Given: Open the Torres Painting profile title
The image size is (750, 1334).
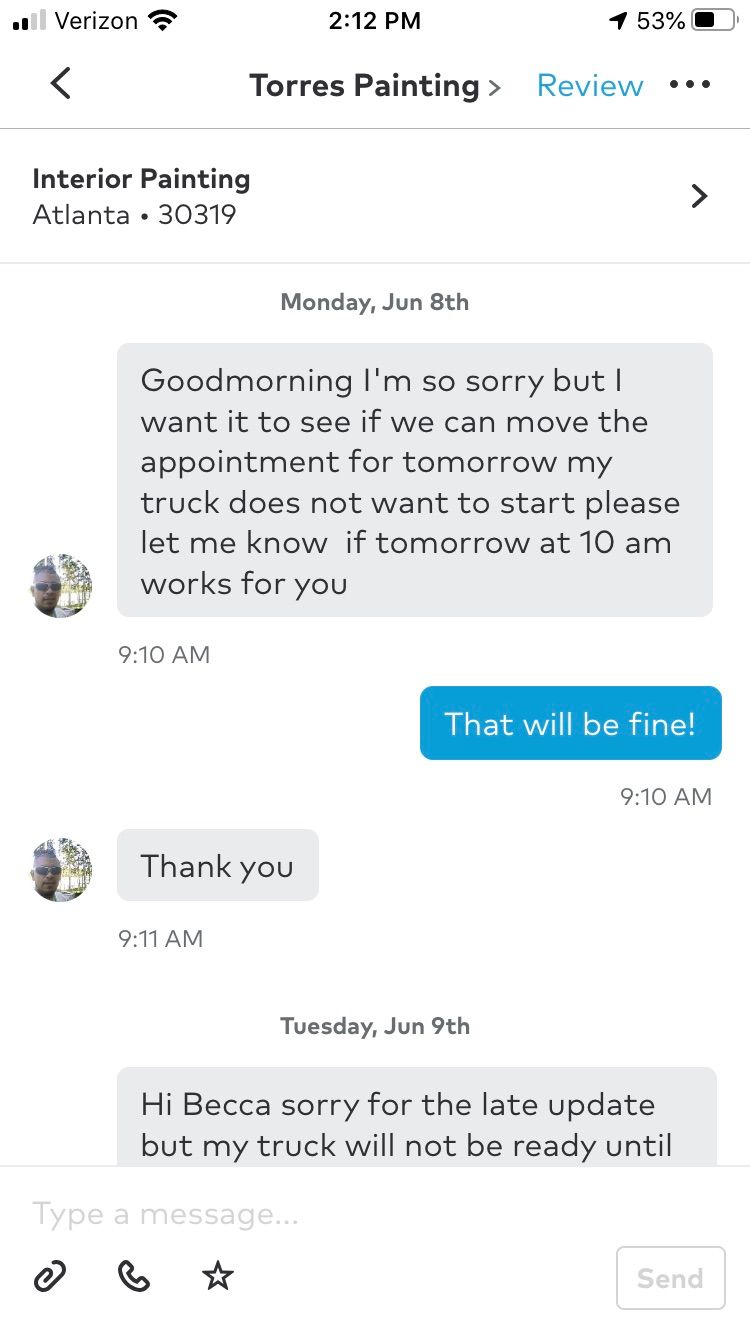Looking at the screenshot, I should 375,86.
